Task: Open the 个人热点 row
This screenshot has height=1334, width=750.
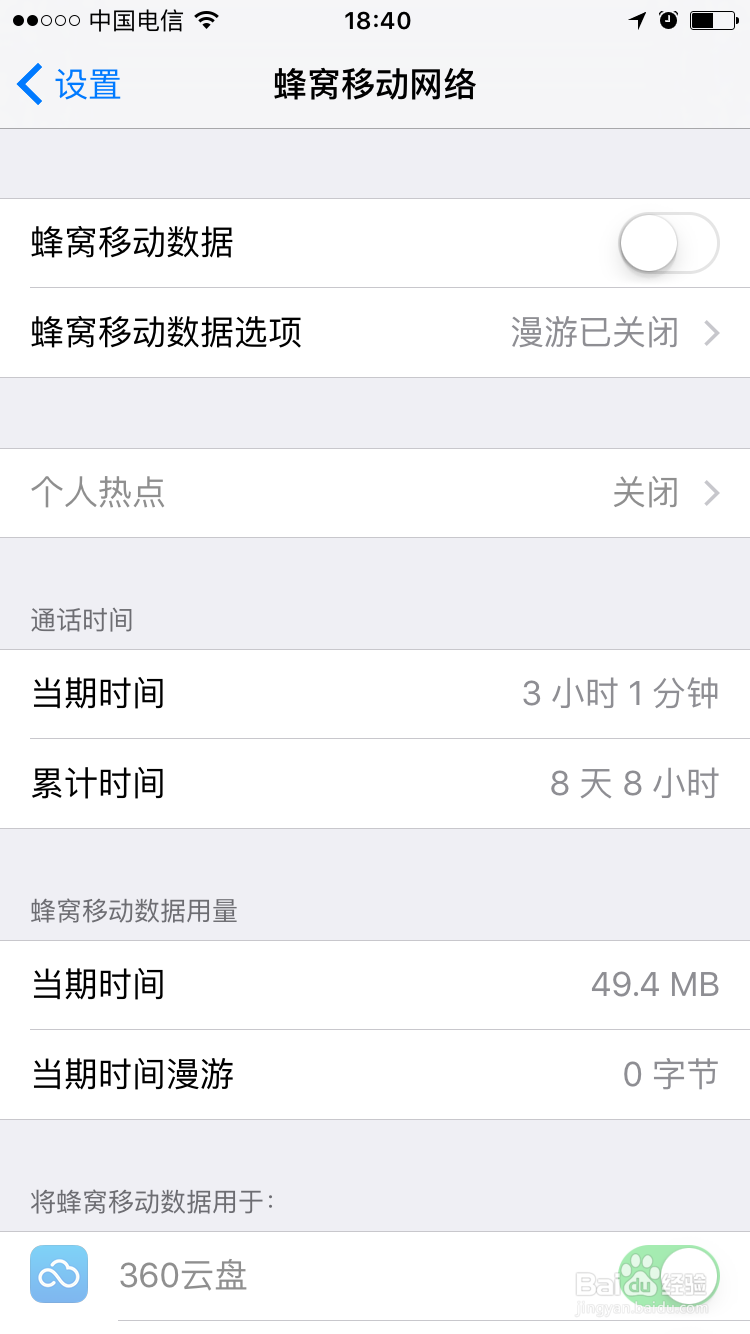Action: click(x=375, y=493)
